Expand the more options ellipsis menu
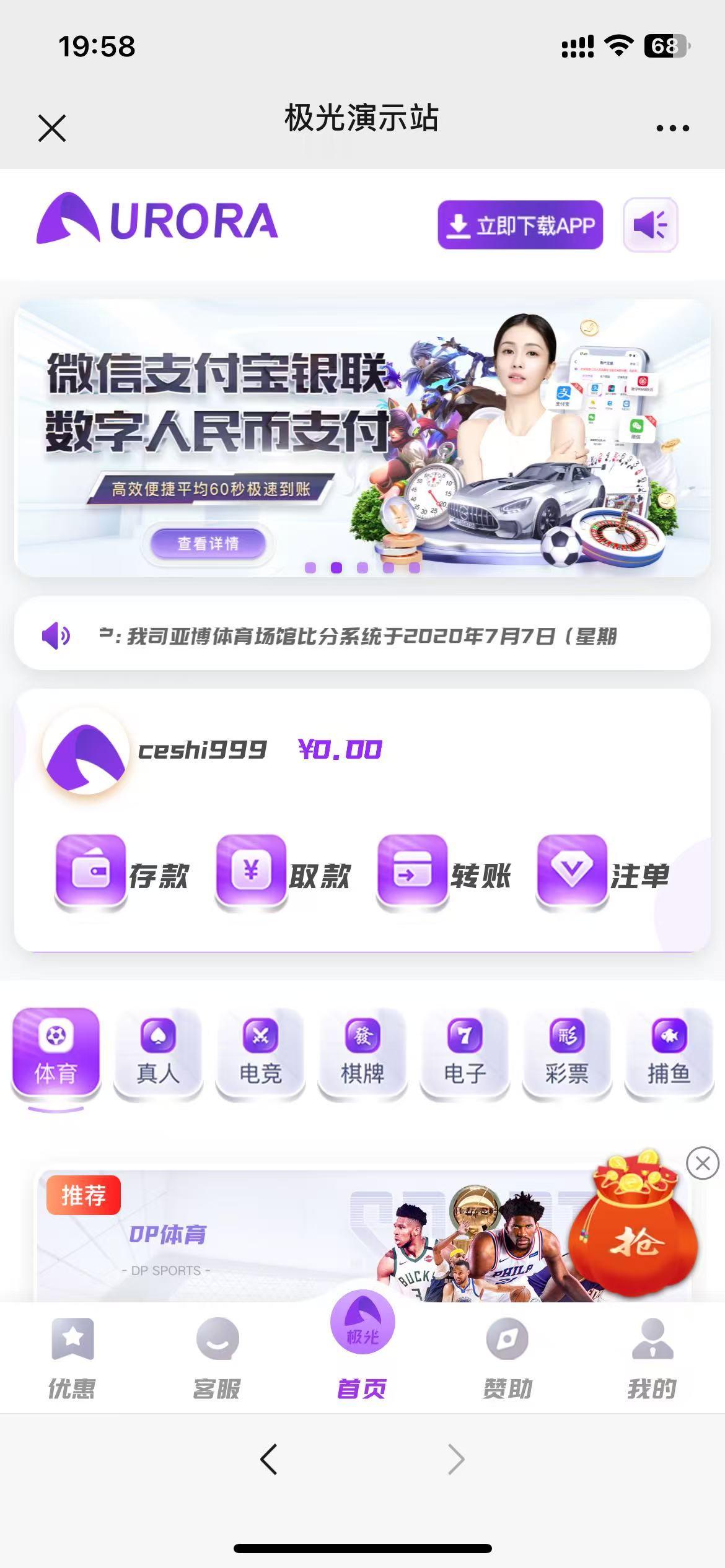725x1568 pixels. point(673,127)
